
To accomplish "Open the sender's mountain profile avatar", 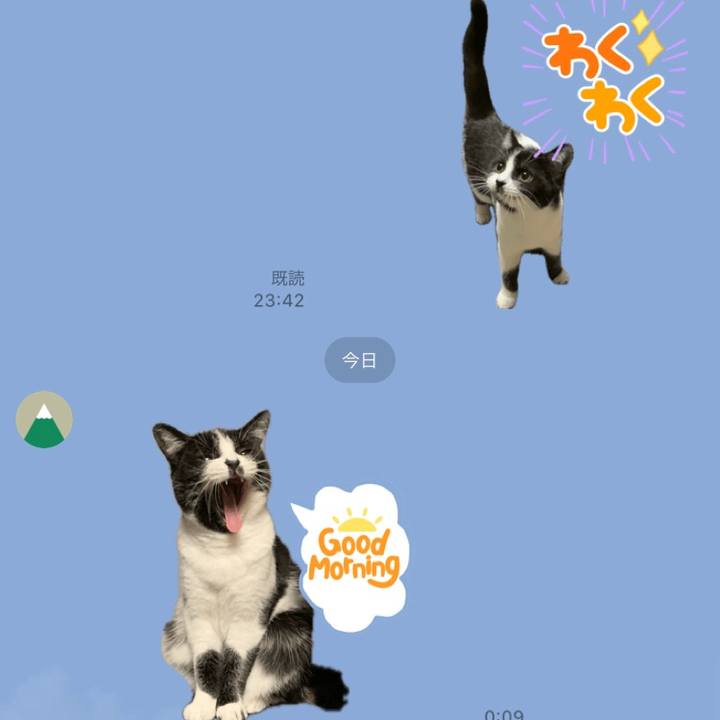I will [x=44, y=420].
